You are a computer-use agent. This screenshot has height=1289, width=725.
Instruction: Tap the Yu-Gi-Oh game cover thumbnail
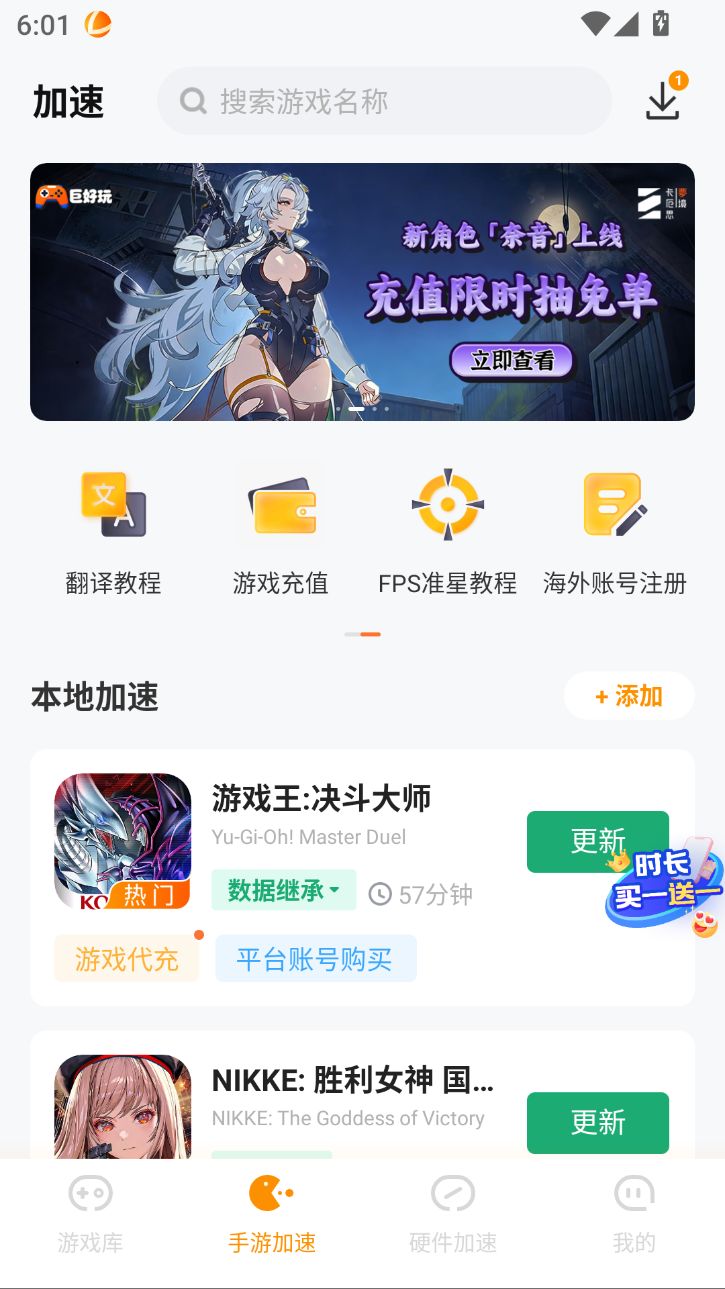(x=122, y=841)
